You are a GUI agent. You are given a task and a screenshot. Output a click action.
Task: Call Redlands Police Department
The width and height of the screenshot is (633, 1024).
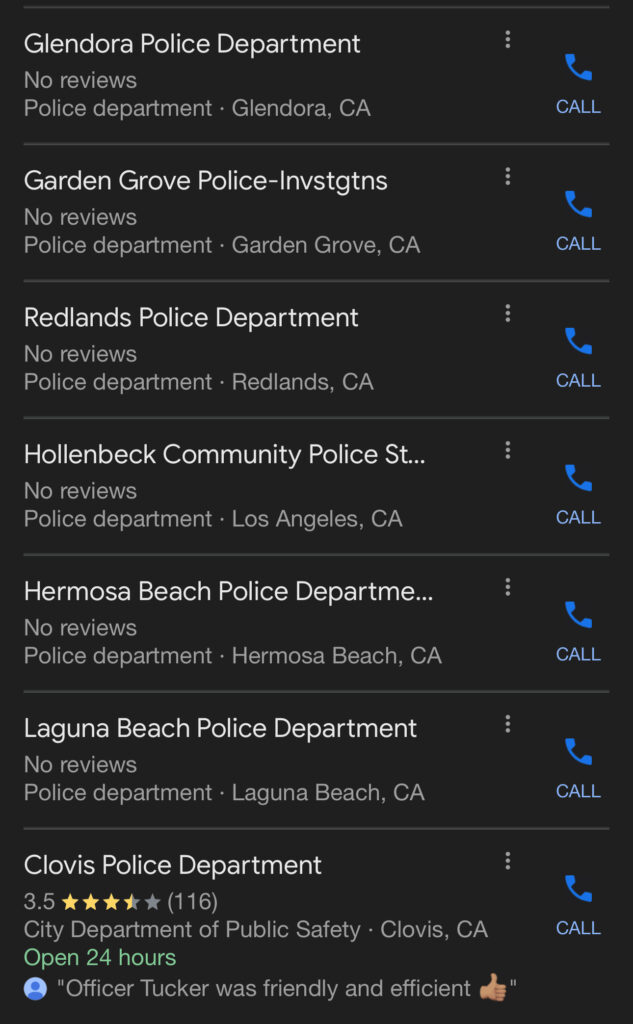pyautogui.click(x=578, y=359)
